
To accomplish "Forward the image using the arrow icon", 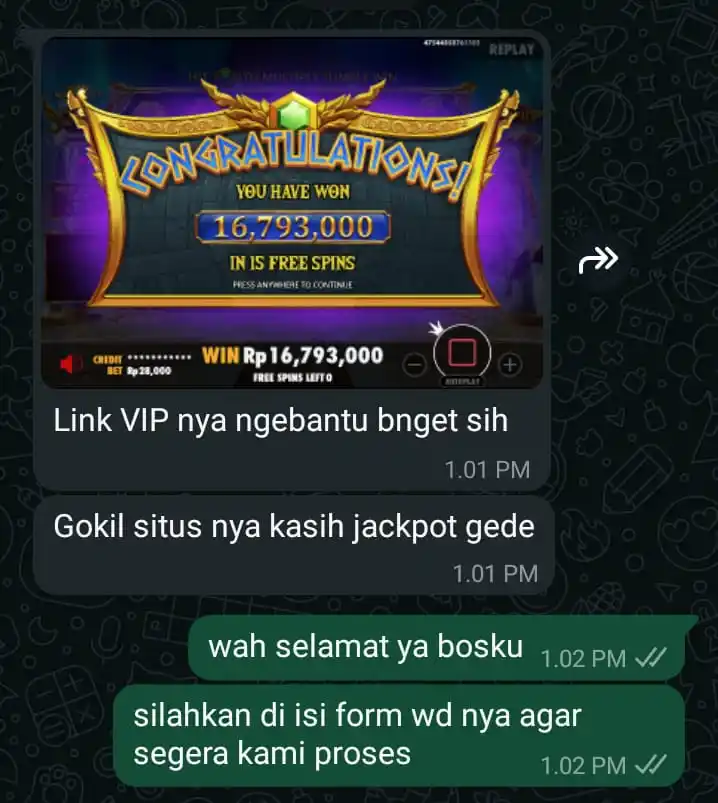I will [x=598, y=261].
